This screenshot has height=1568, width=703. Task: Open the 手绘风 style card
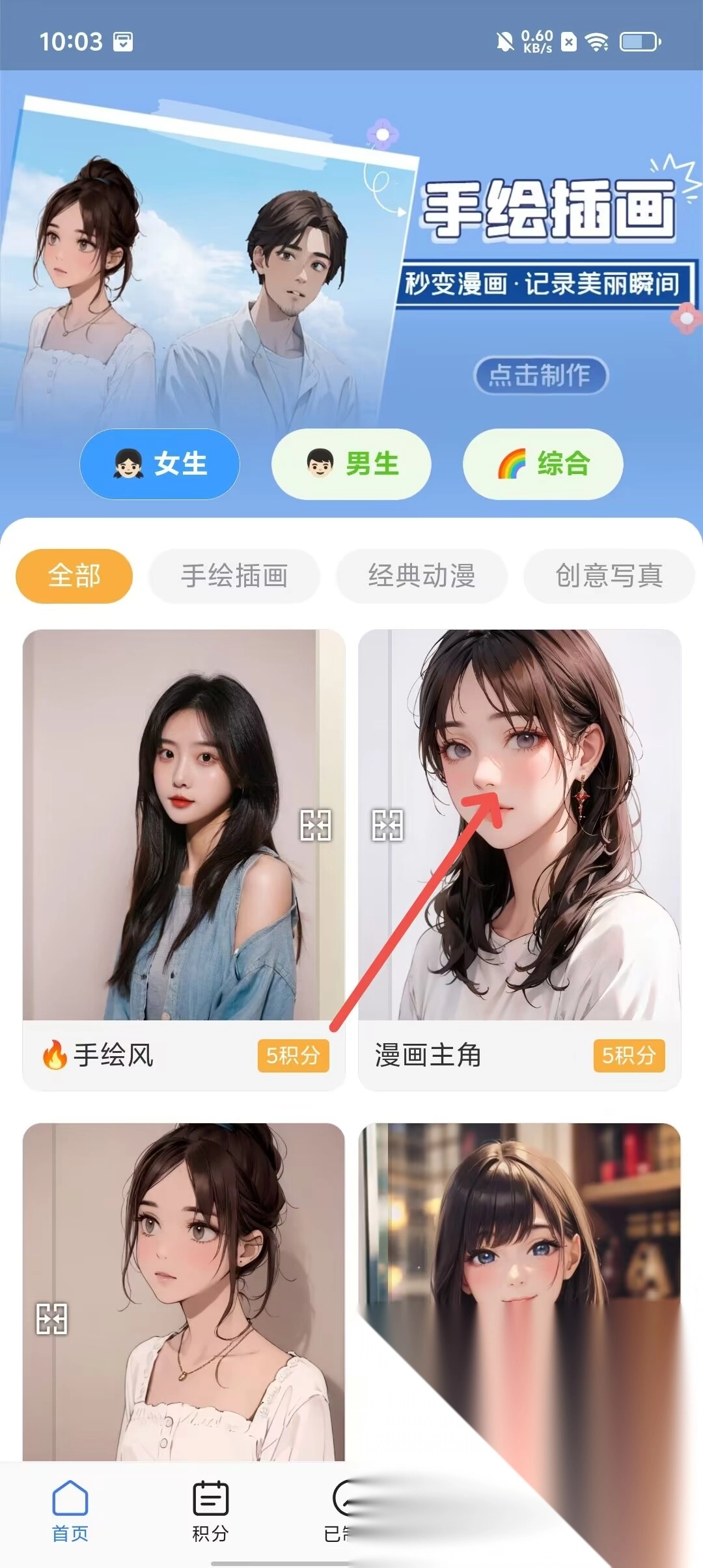(x=184, y=847)
